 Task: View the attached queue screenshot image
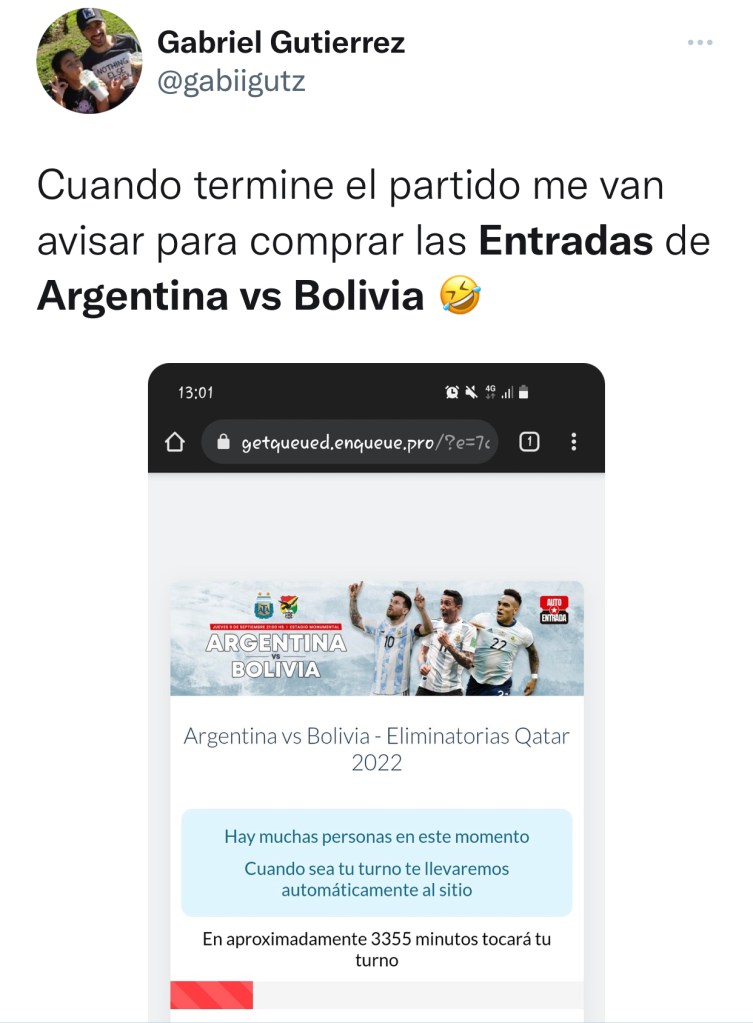pyautogui.click(x=376, y=690)
